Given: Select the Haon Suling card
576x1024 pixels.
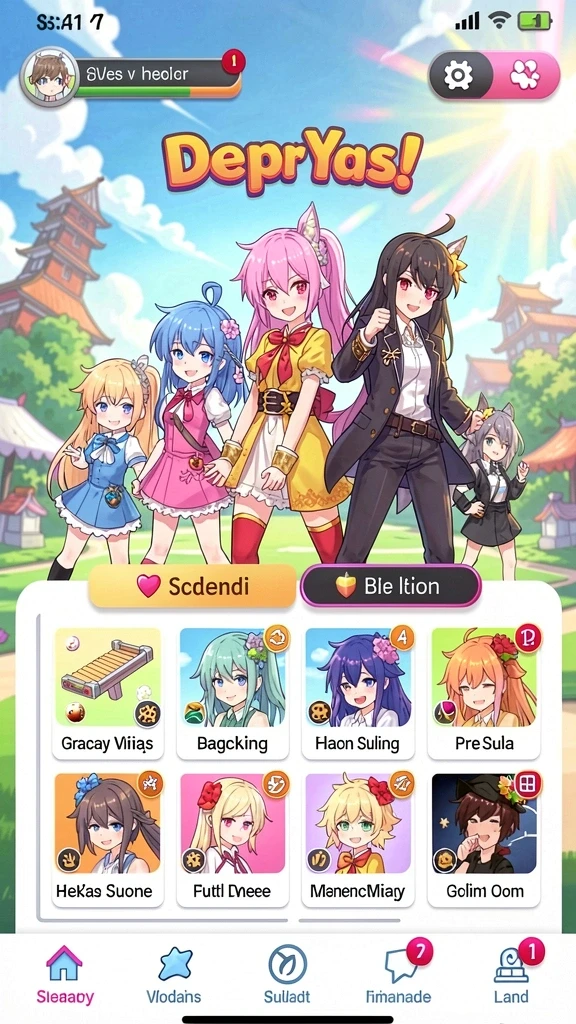Looking at the screenshot, I should (x=358, y=693).
